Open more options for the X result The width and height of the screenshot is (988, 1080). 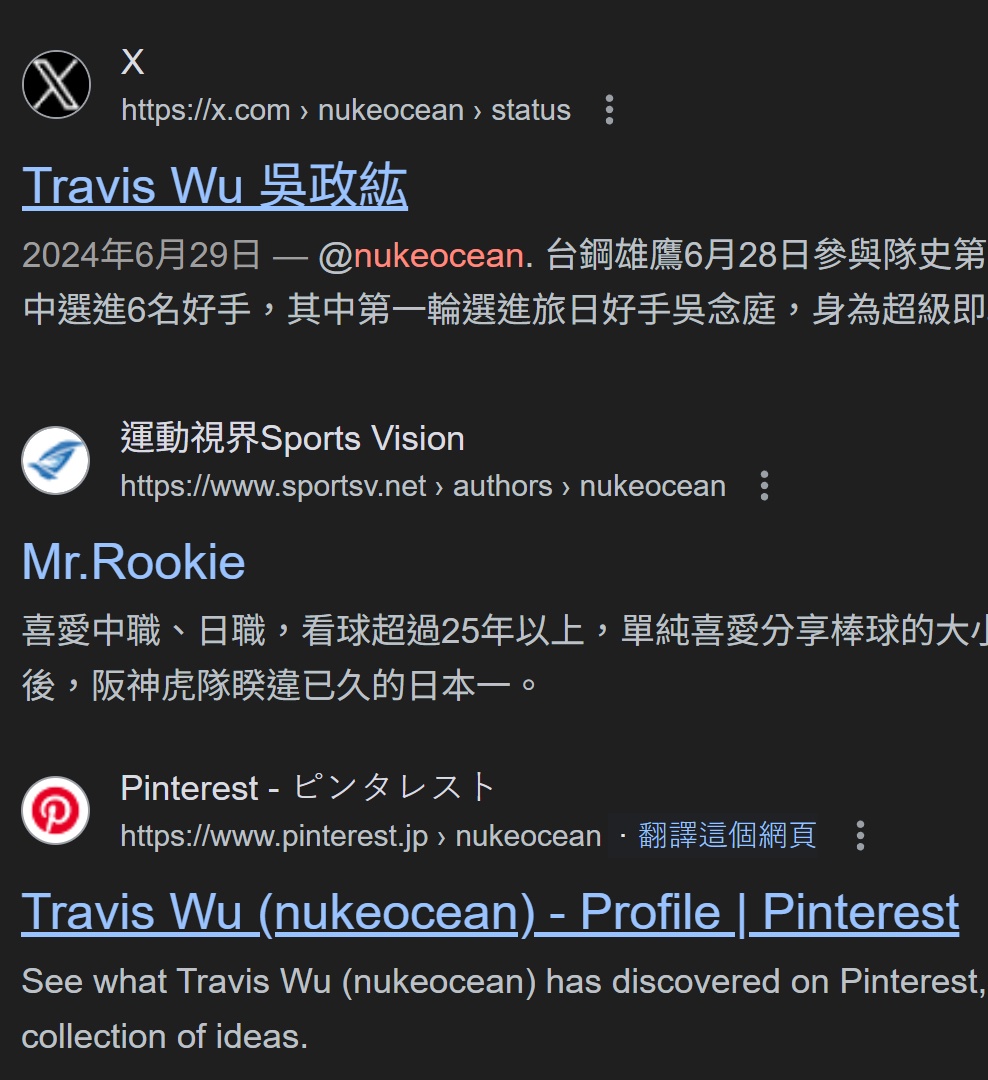609,110
